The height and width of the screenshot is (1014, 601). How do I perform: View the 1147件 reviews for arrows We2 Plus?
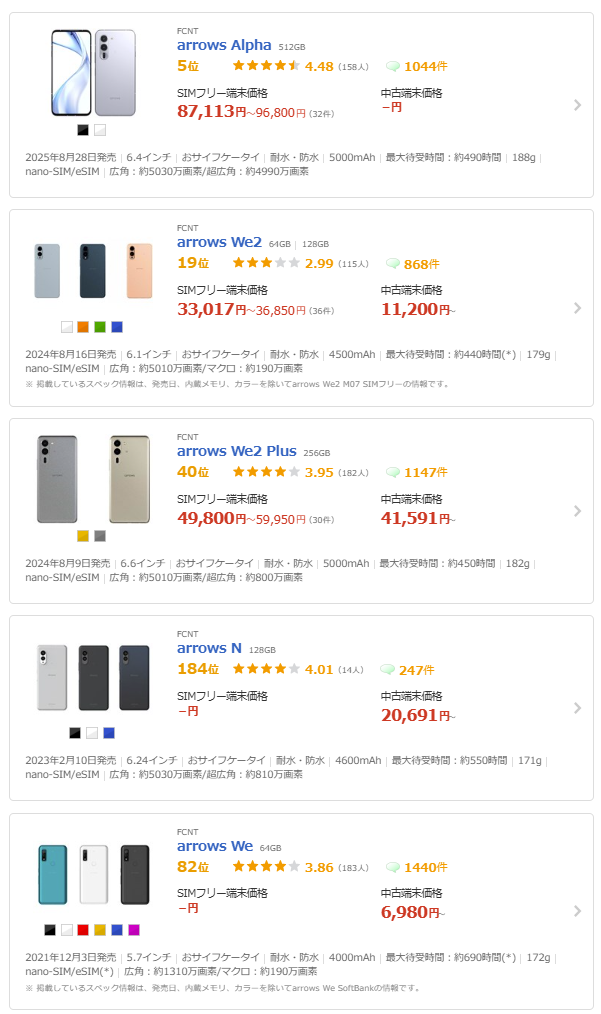tap(422, 472)
